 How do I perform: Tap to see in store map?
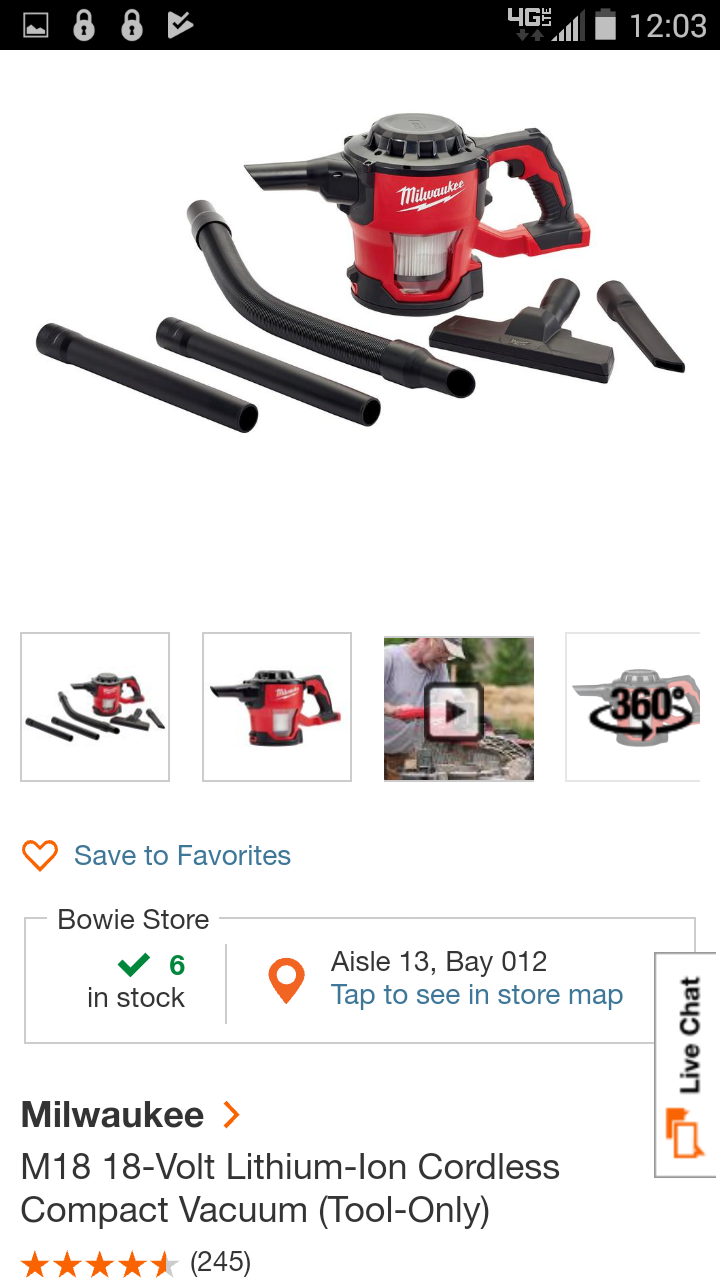(x=477, y=995)
